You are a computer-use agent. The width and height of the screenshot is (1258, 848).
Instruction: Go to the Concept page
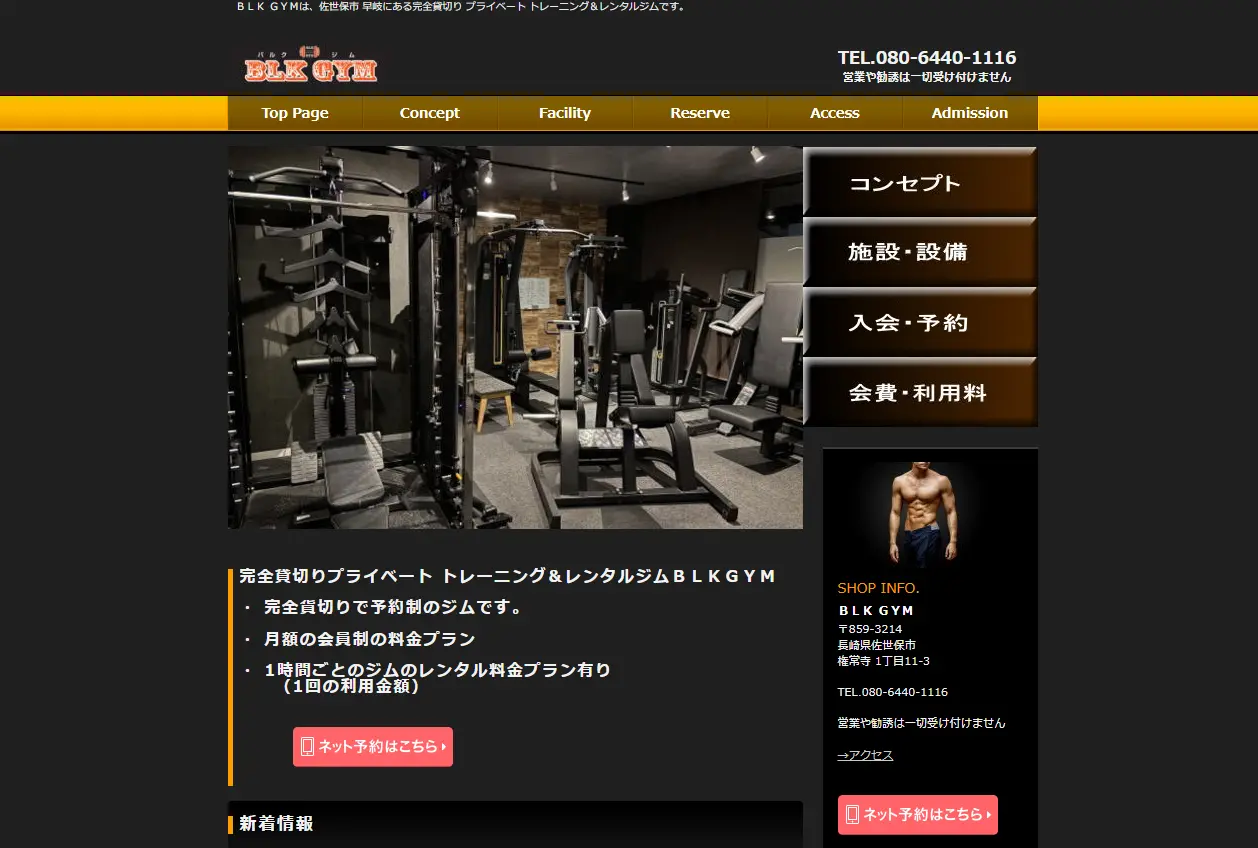click(430, 113)
